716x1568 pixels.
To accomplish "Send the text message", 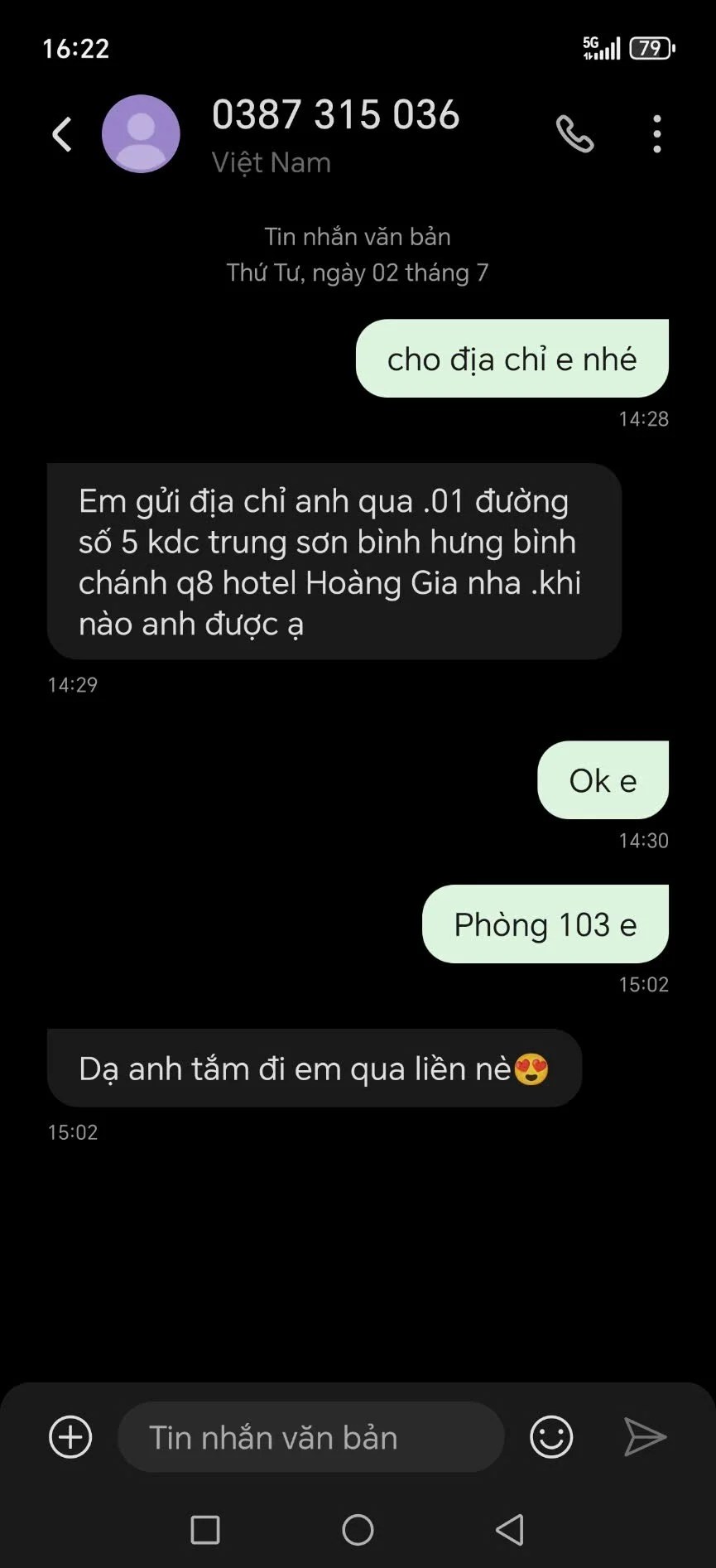I will click(645, 1437).
